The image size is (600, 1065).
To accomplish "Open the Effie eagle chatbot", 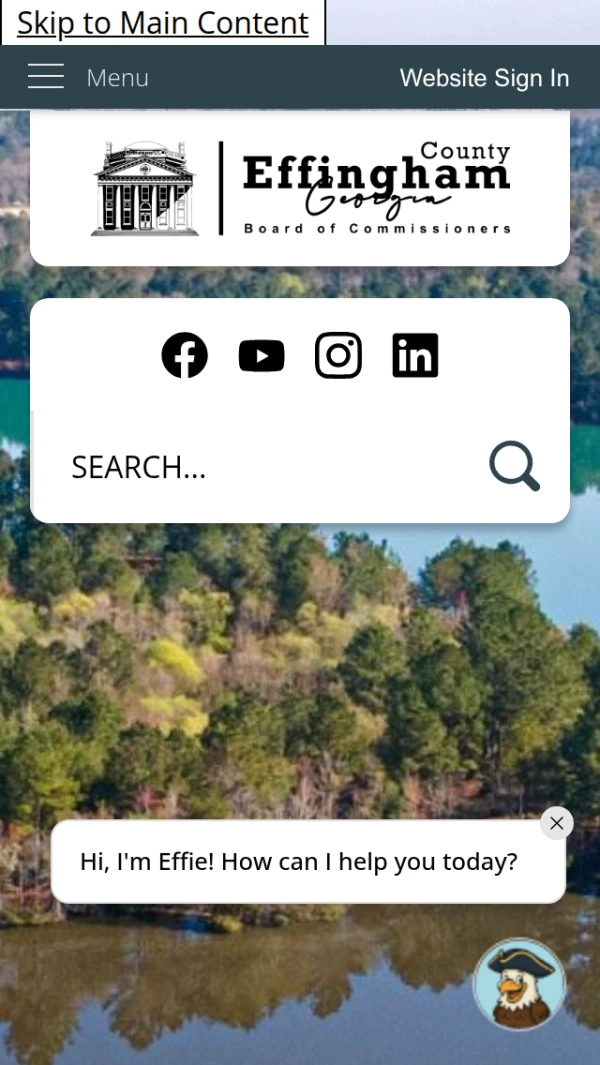I will [x=519, y=984].
